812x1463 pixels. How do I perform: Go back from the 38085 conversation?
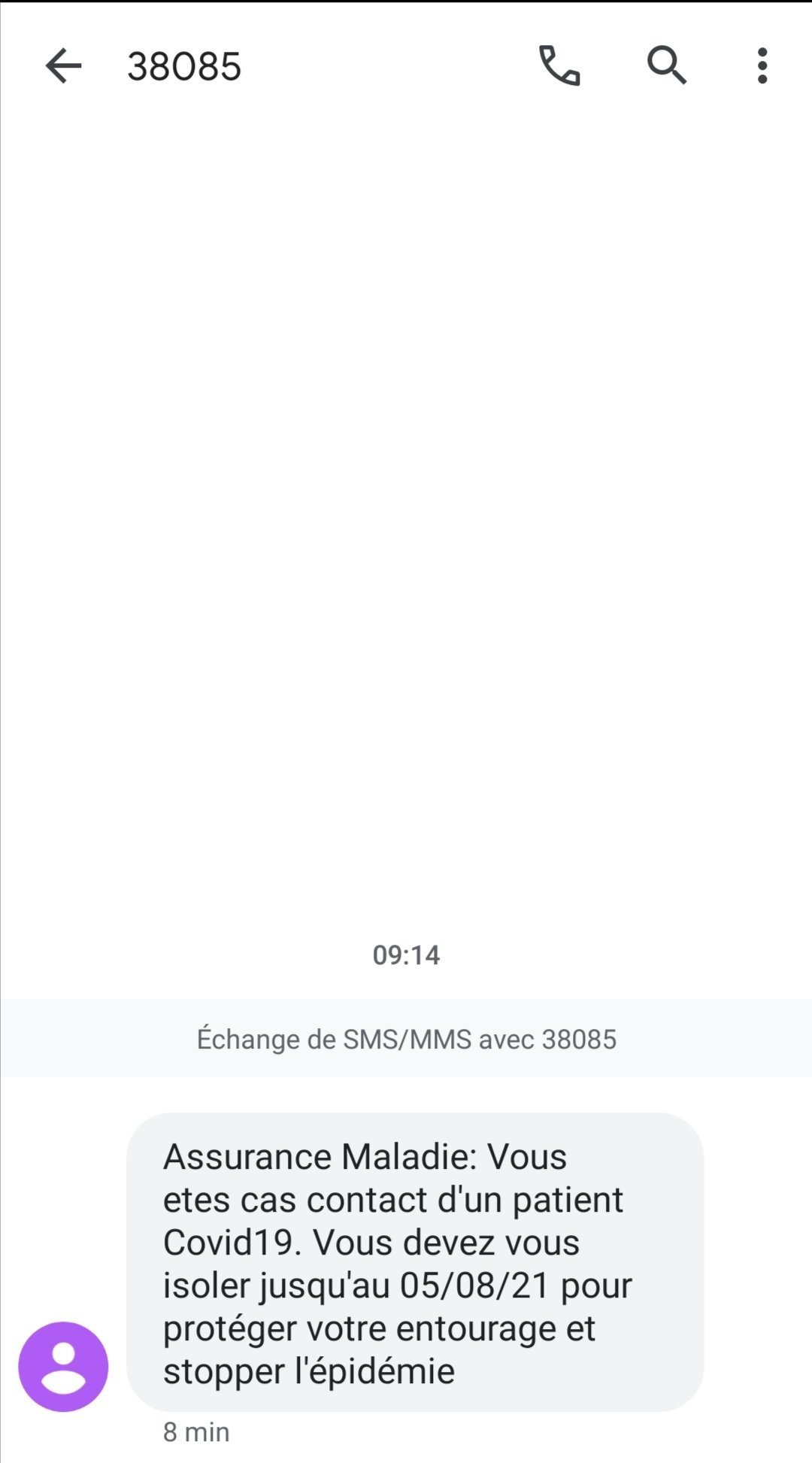coord(63,66)
